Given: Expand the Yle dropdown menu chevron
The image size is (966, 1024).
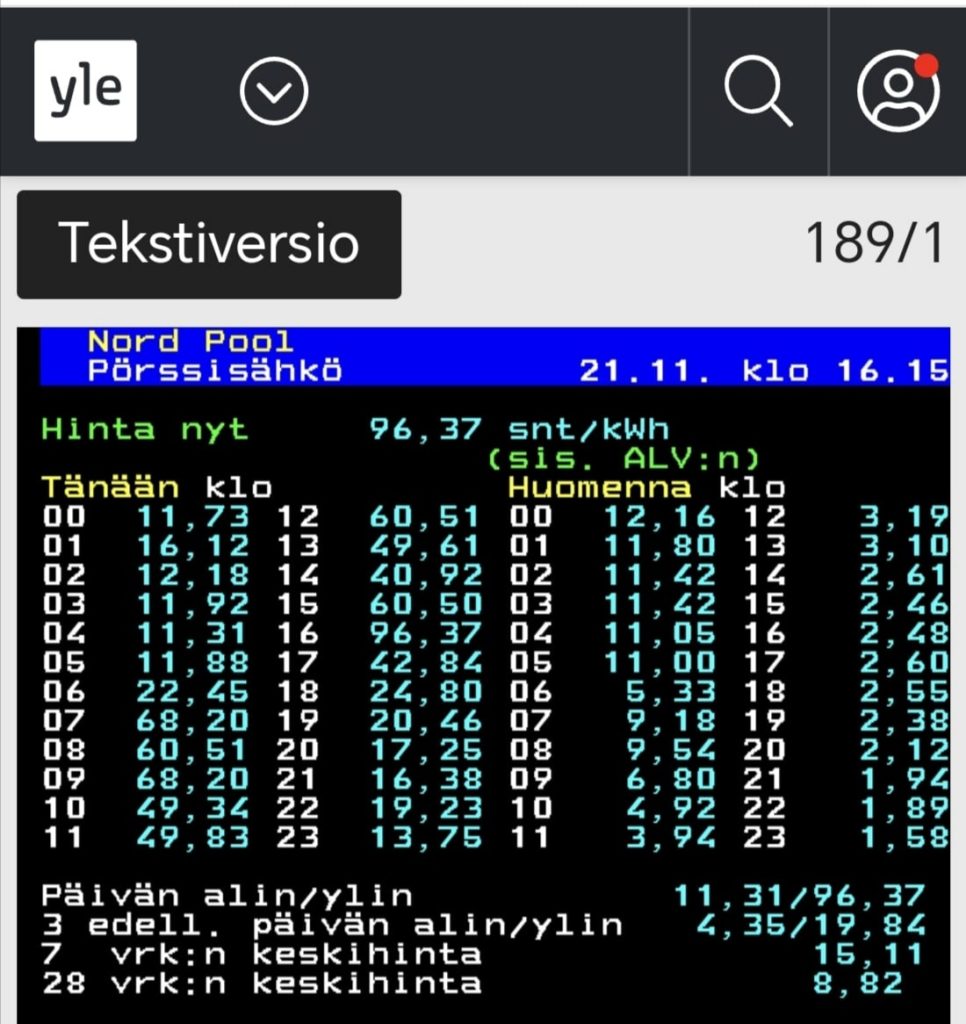Looking at the screenshot, I should coord(274,92).
